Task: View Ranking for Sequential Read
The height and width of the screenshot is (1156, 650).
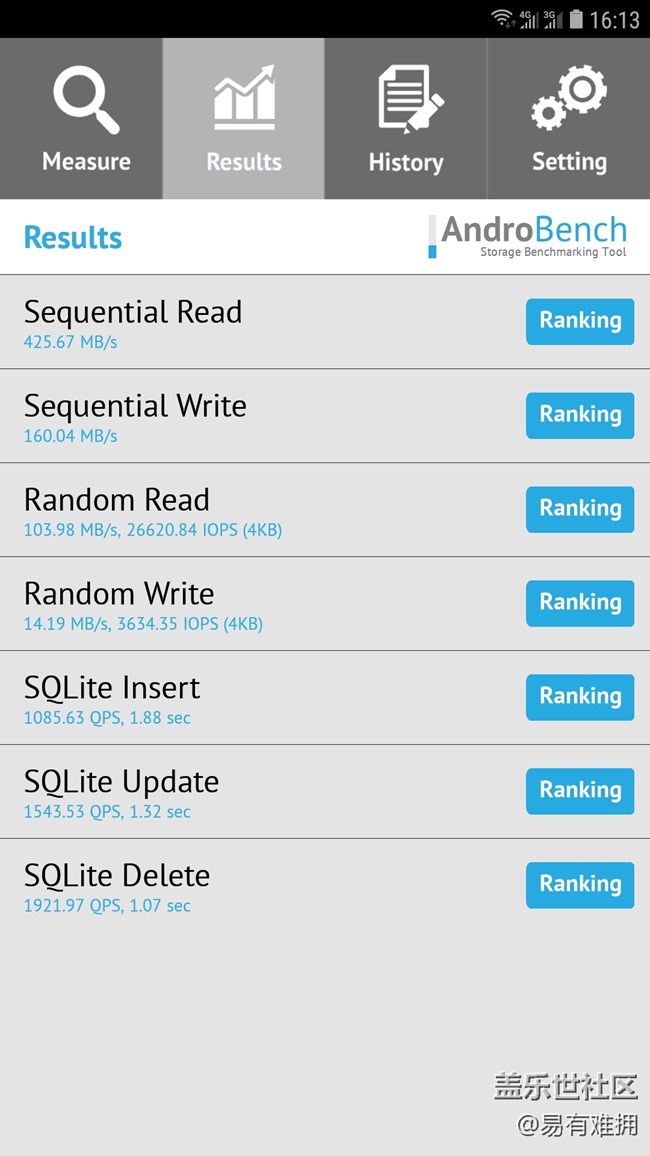Action: point(580,321)
